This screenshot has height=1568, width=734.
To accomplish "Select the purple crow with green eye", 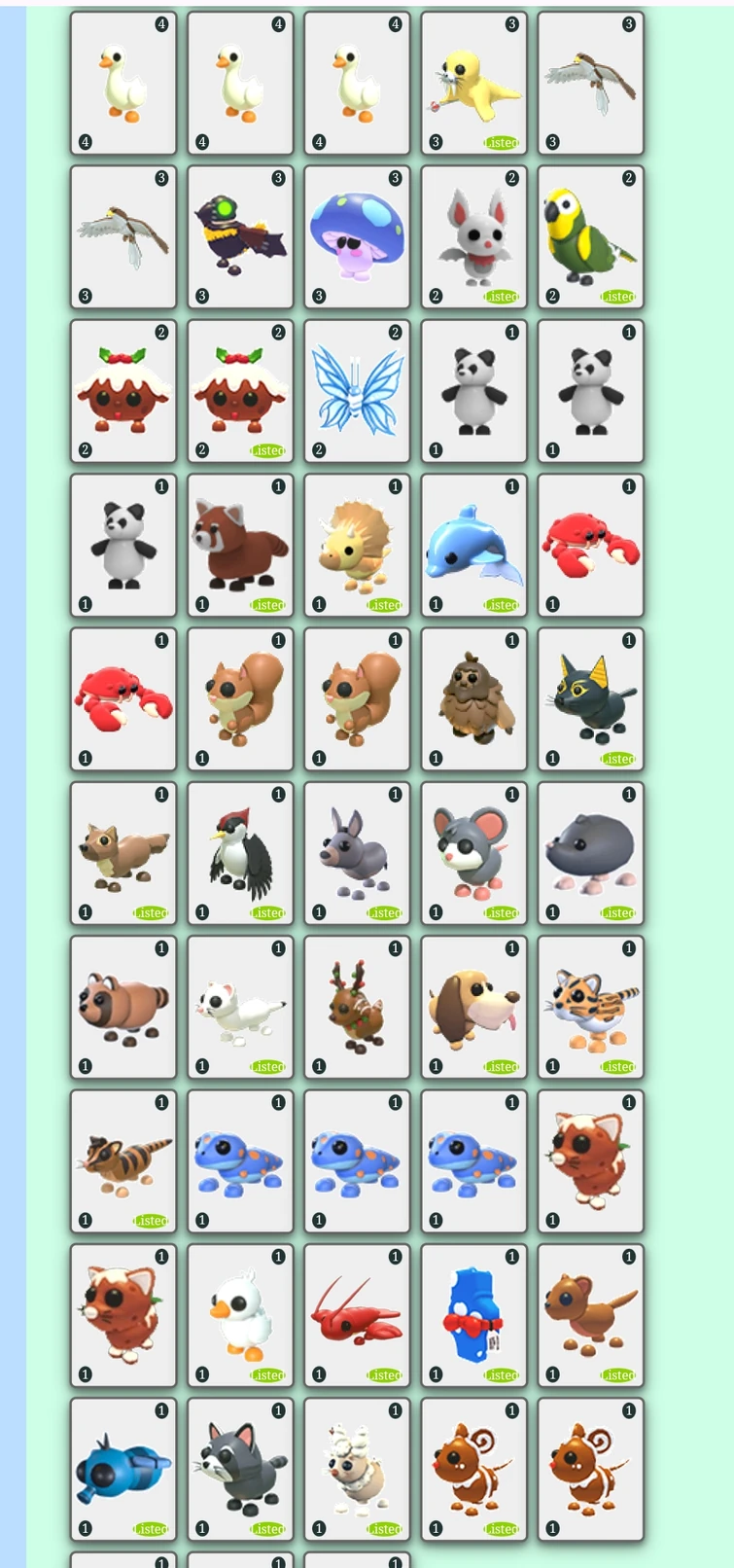I will click(240, 237).
